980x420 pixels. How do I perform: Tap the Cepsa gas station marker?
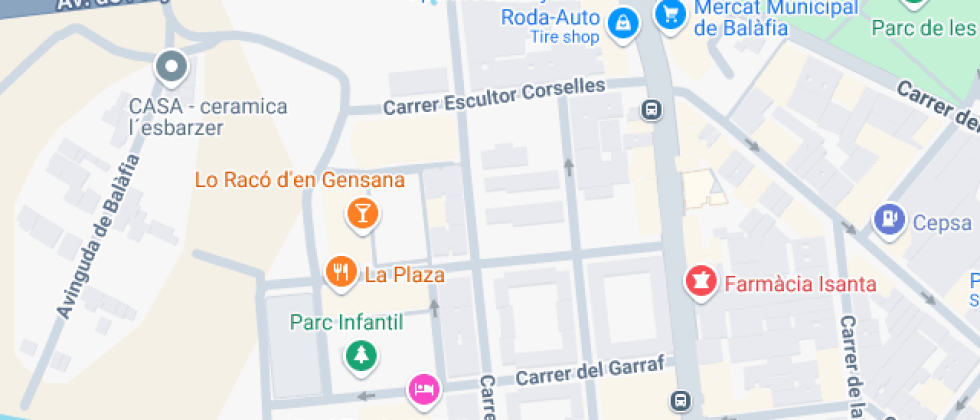pyautogui.click(x=889, y=221)
